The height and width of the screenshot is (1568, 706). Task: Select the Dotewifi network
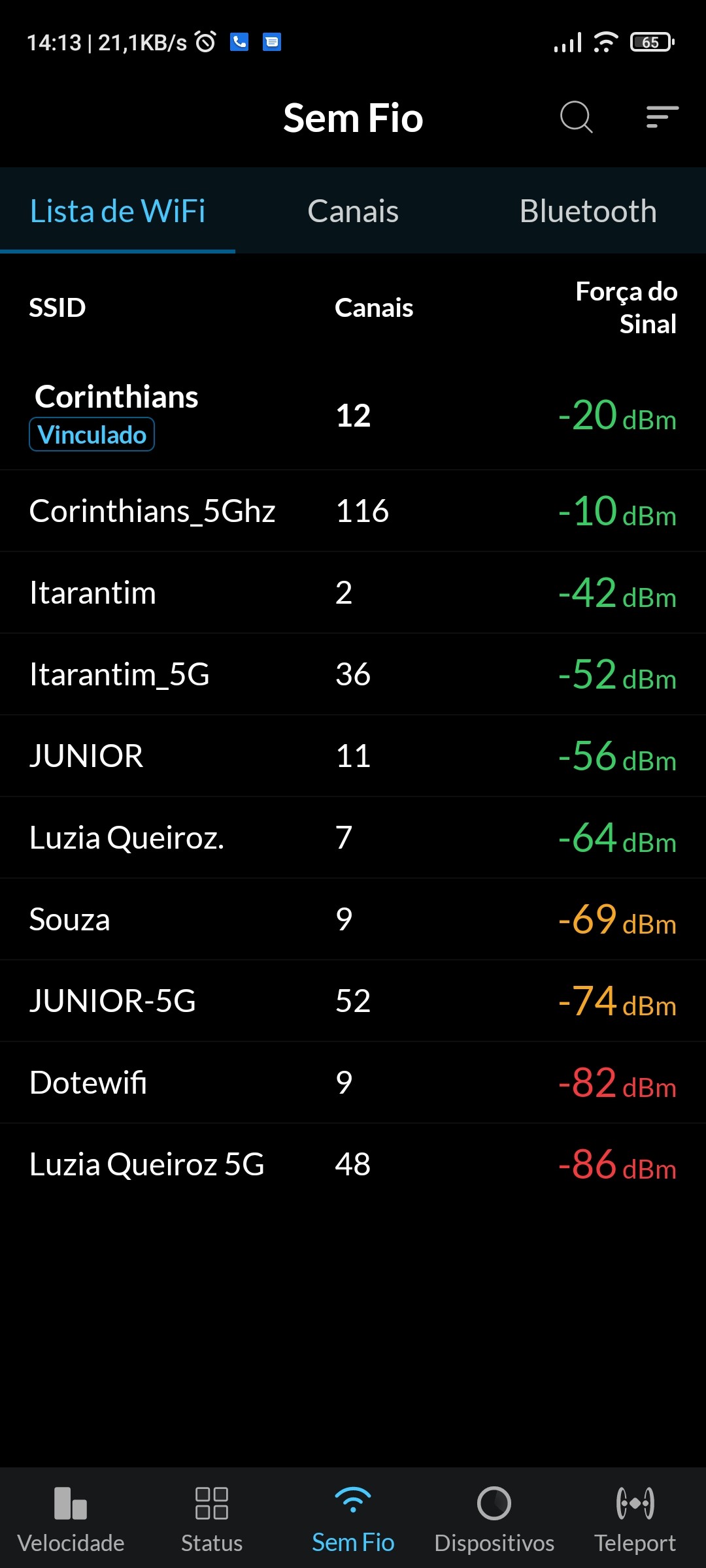(x=353, y=1083)
